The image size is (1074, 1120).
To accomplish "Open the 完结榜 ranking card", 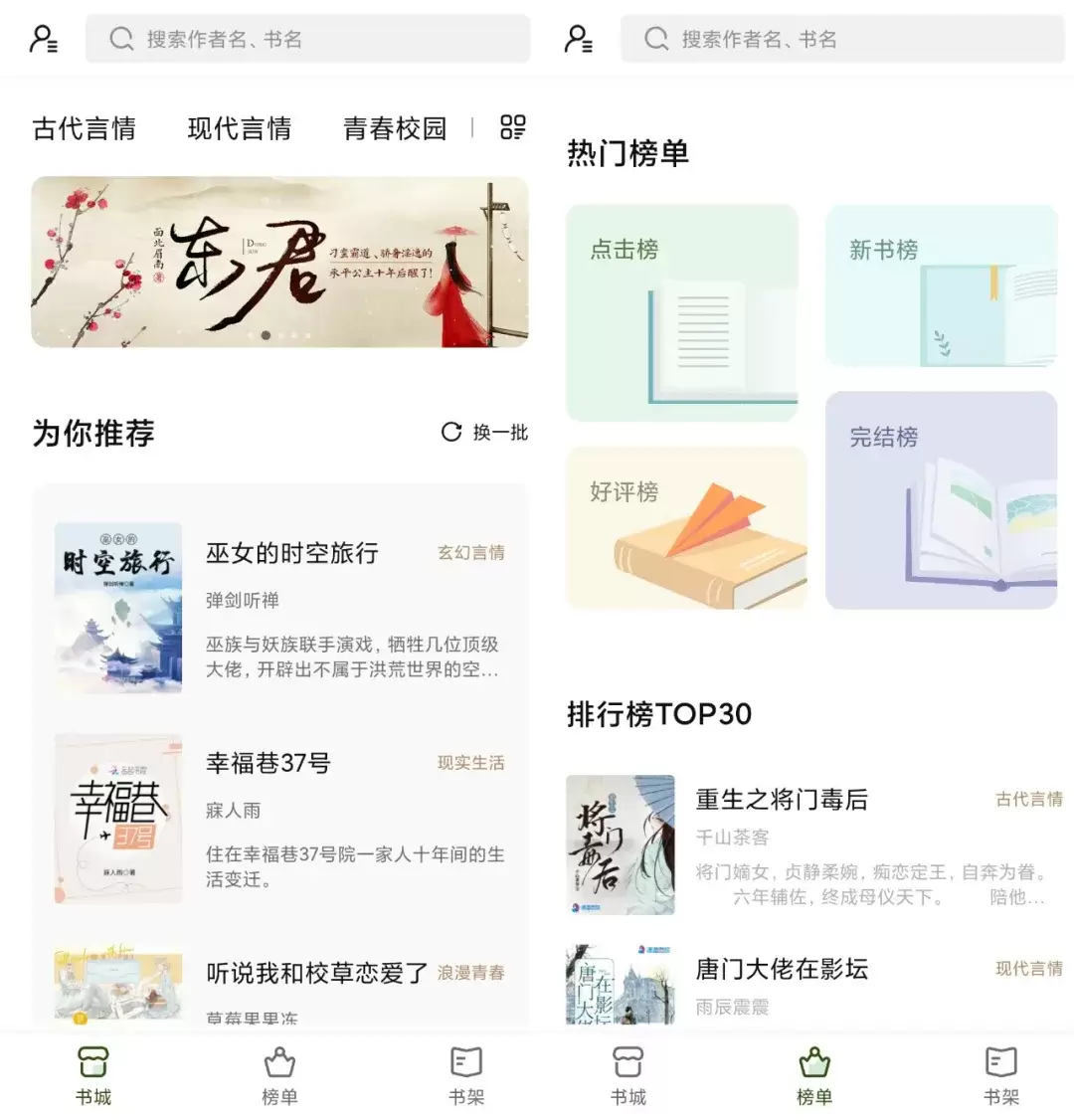I will (x=941, y=499).
